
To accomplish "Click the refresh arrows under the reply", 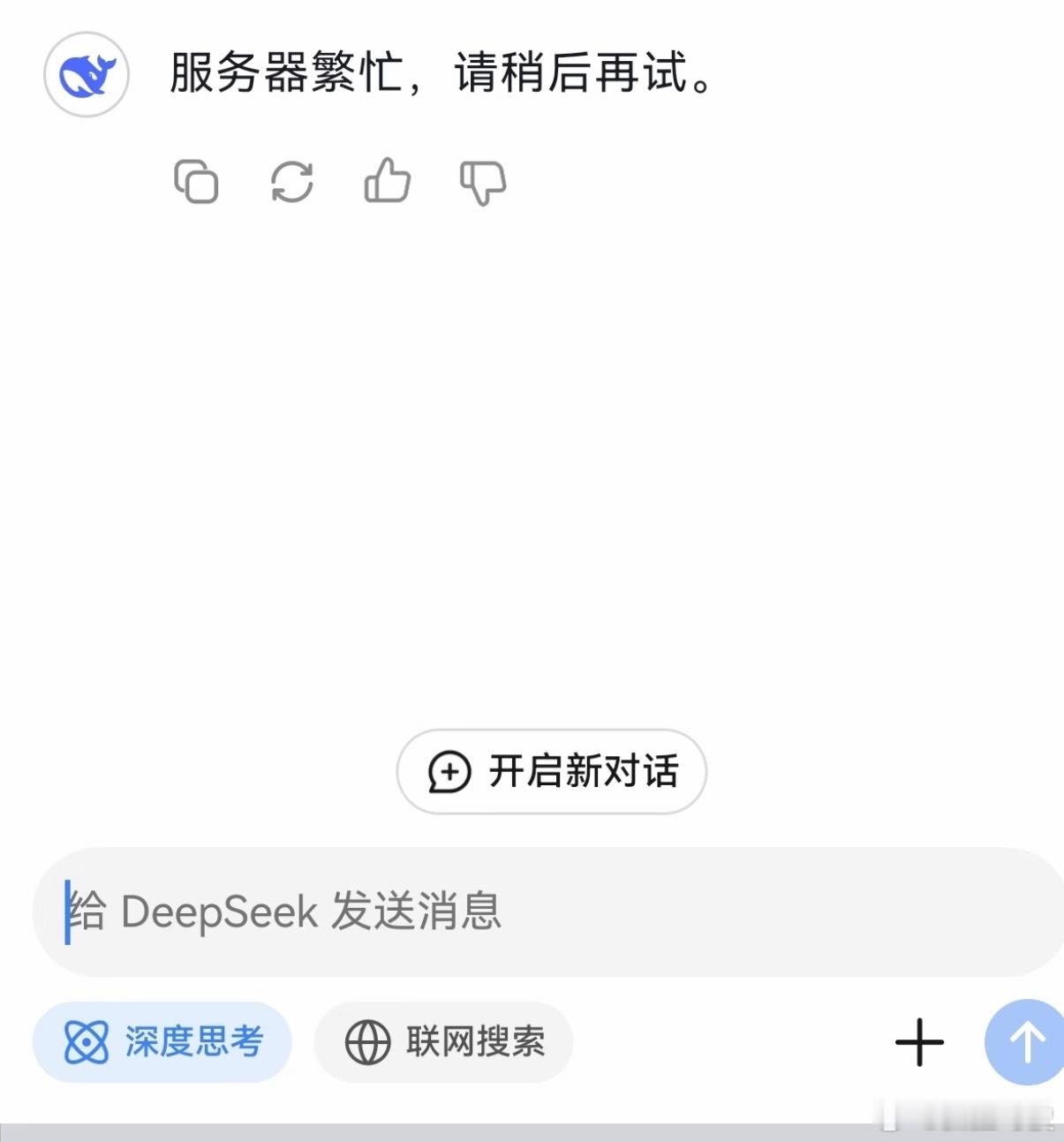I will (x=294, y=182).
